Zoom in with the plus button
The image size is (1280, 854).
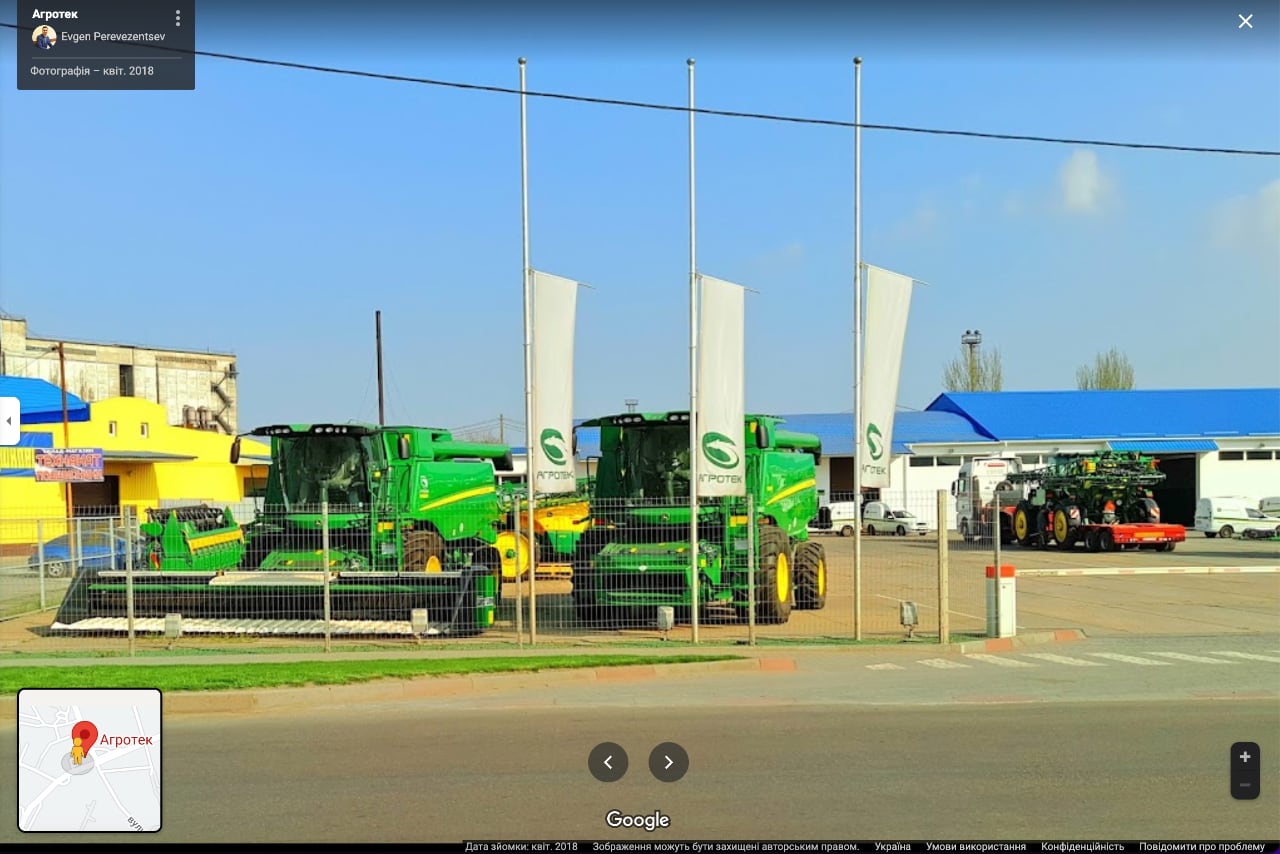click(x=1244, y=757)
